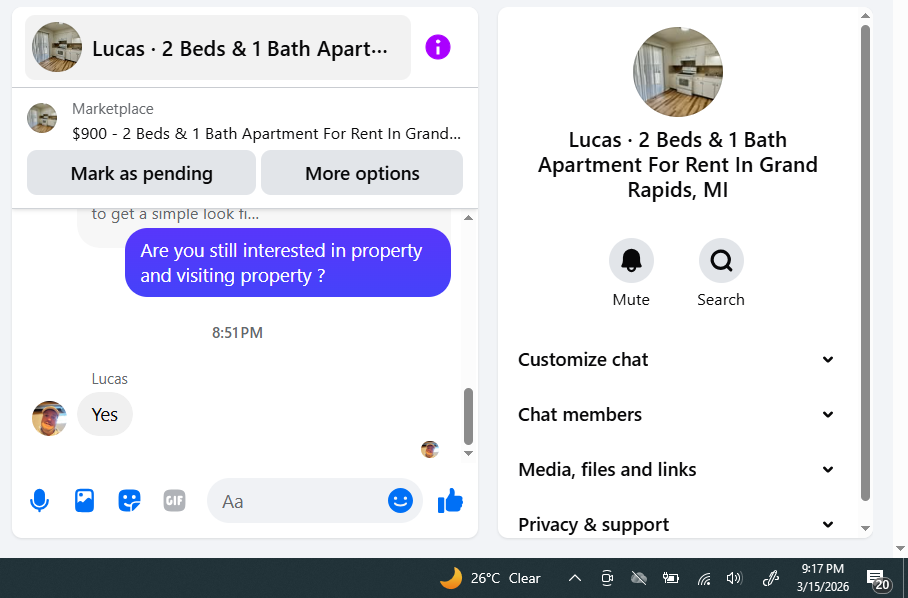
Task: Open the Lucas chat header
Action: (x=218, y=47)
